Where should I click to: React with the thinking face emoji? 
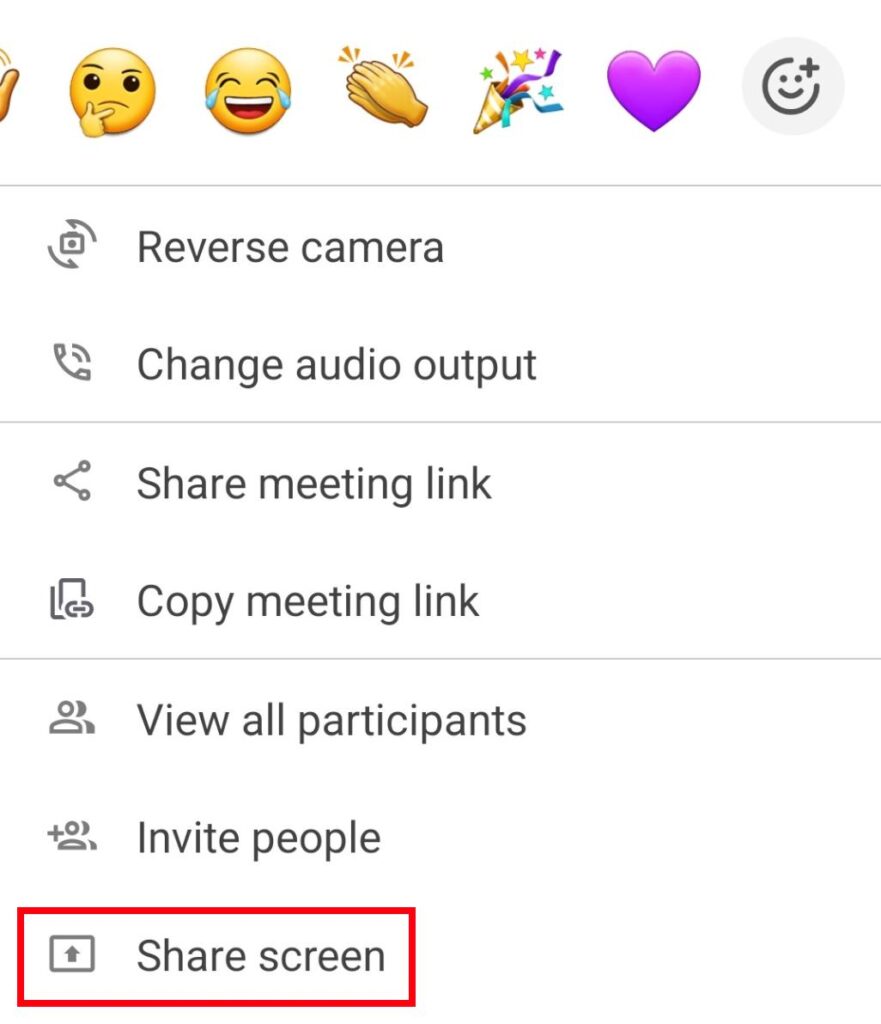pyautogui.click(x=112, y=91)
